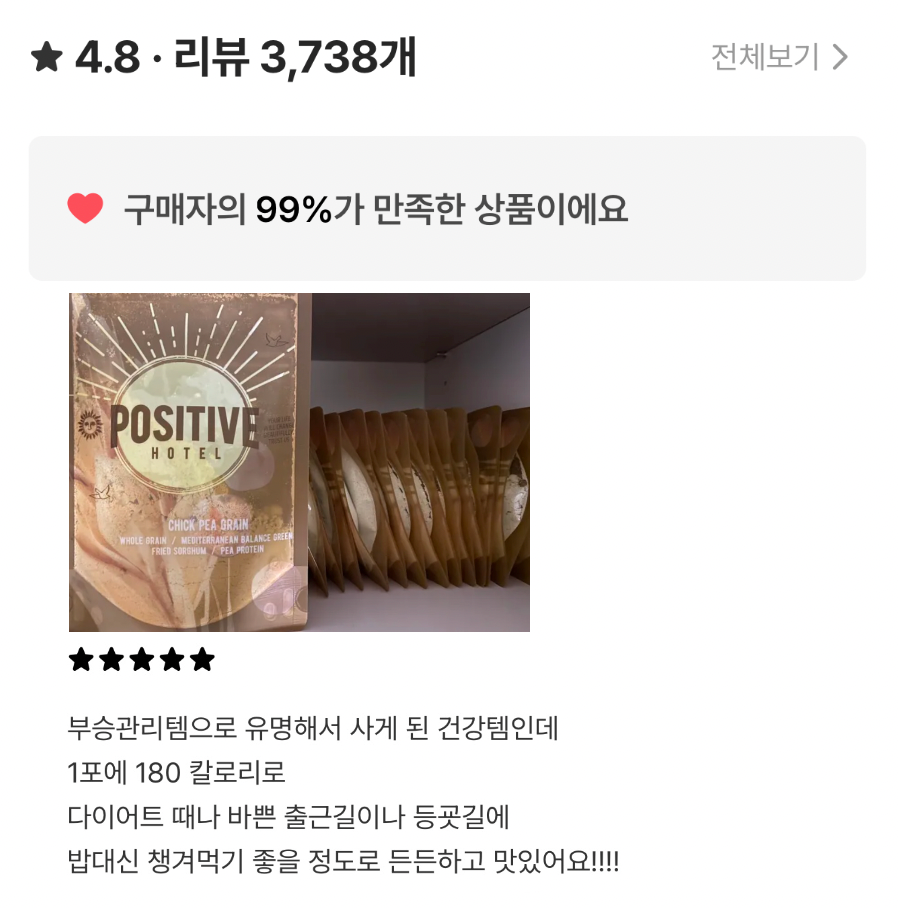Open 전체보기 to see all reviews
The height and width of the screenshot is (908, 898).
778,57
